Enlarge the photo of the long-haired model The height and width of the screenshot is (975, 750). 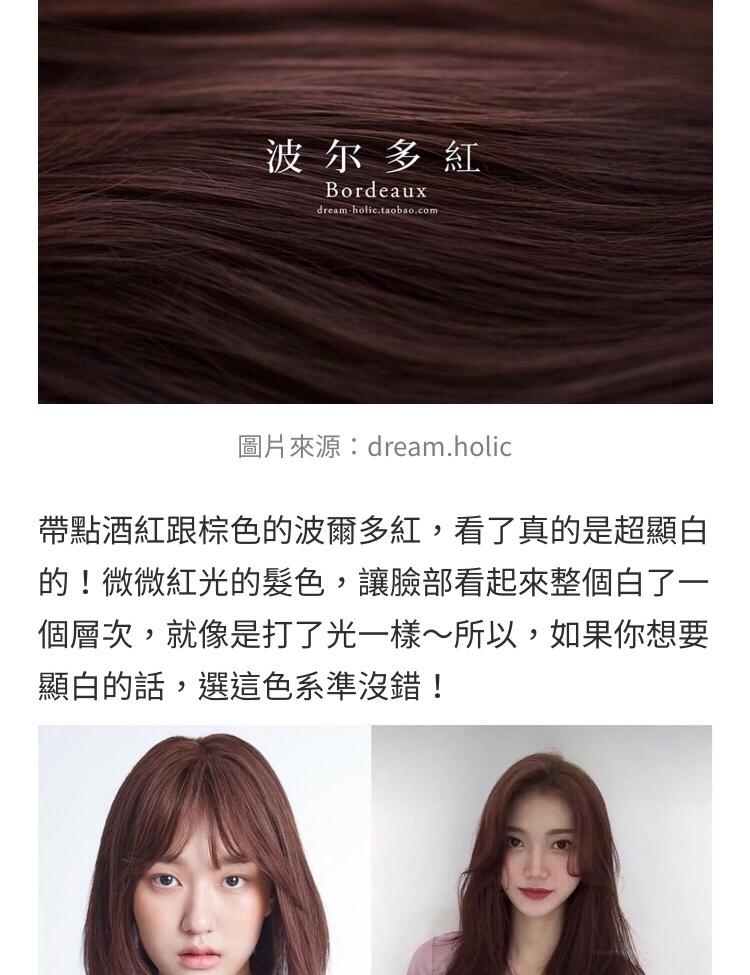click(x=542, y=850)
